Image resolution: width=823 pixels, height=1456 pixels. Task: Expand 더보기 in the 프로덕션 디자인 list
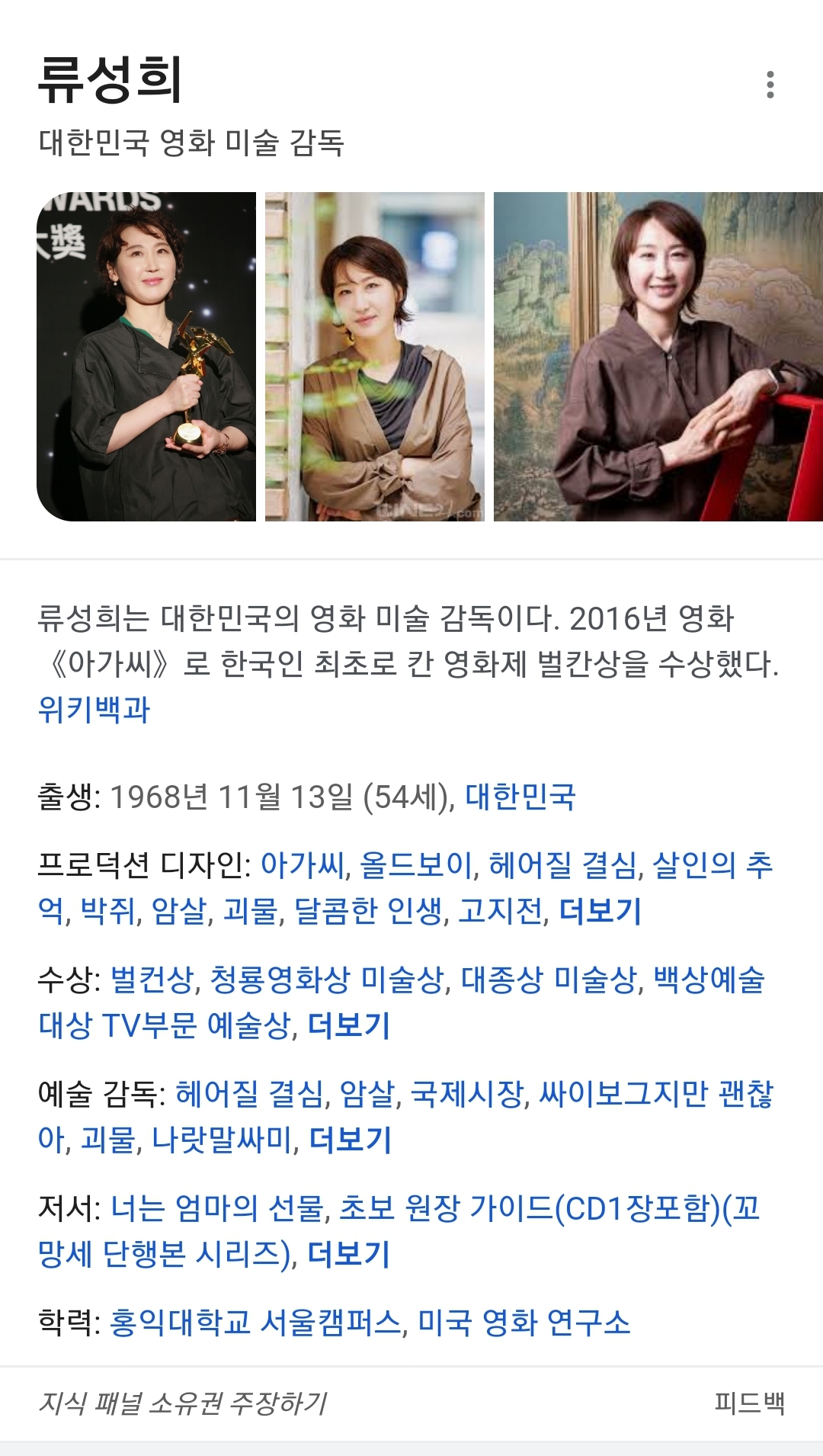tap(600, 911)
